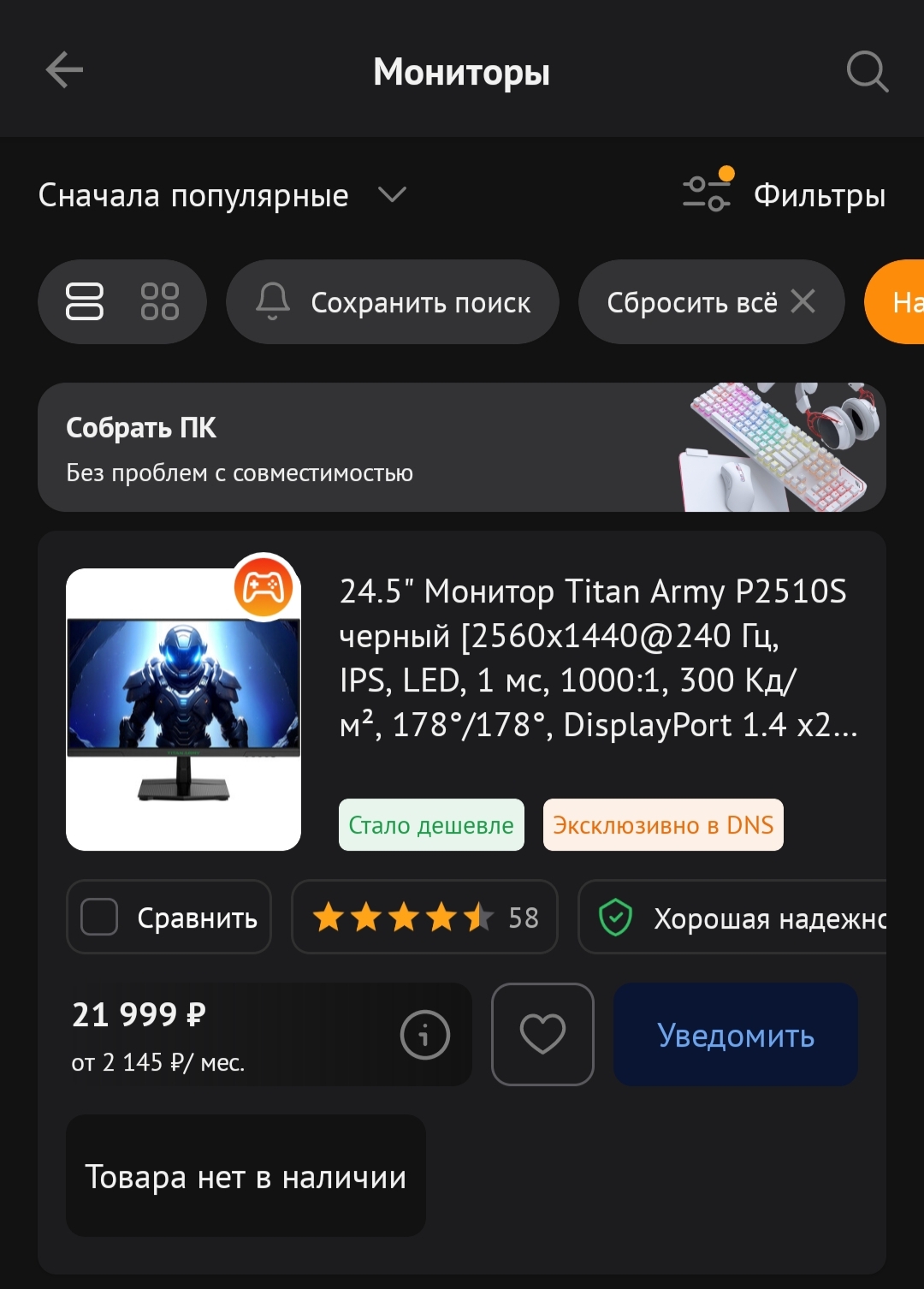This screenshot has height=1289, width=924.
Task: Show price info via the info icon
Action: 425,1035
